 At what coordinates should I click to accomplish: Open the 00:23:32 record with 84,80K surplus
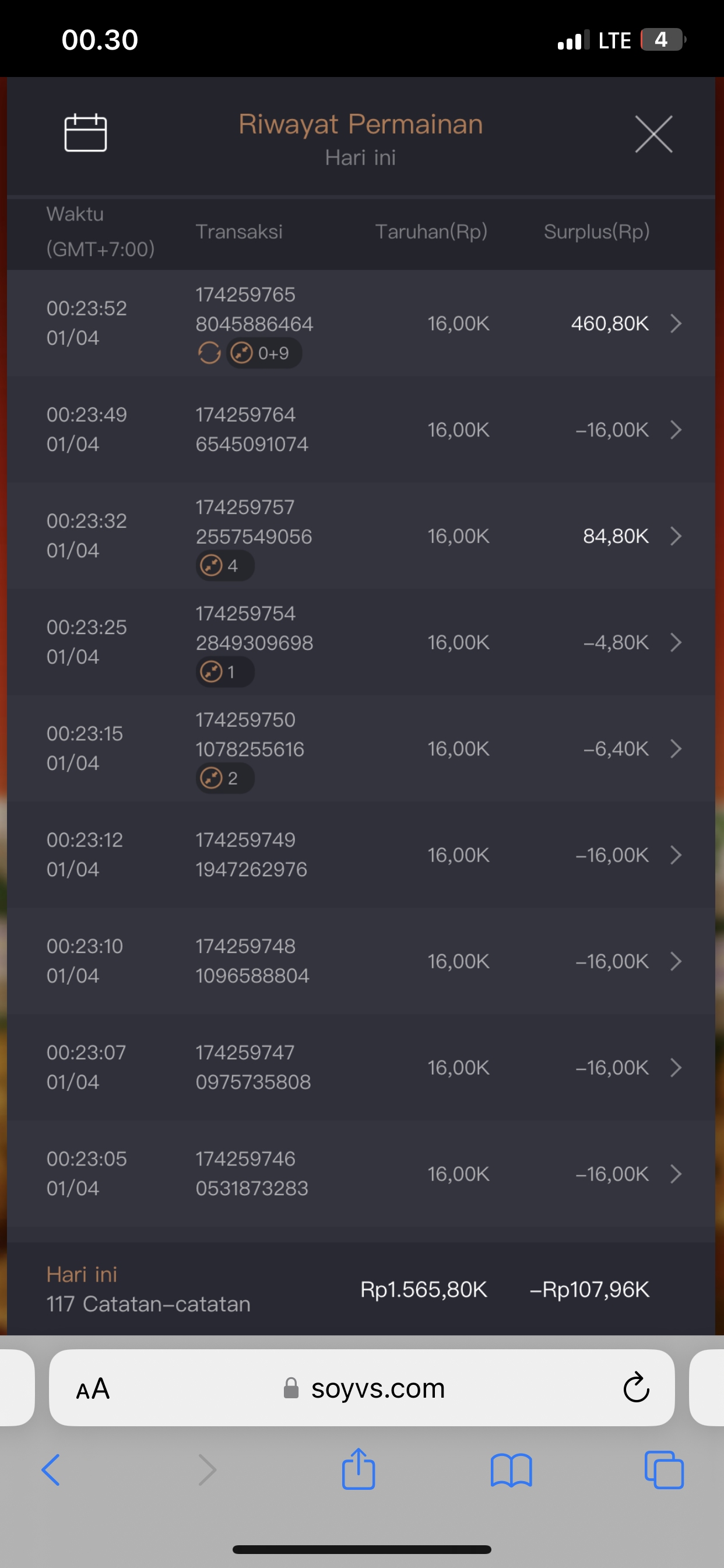pos(676,536)
